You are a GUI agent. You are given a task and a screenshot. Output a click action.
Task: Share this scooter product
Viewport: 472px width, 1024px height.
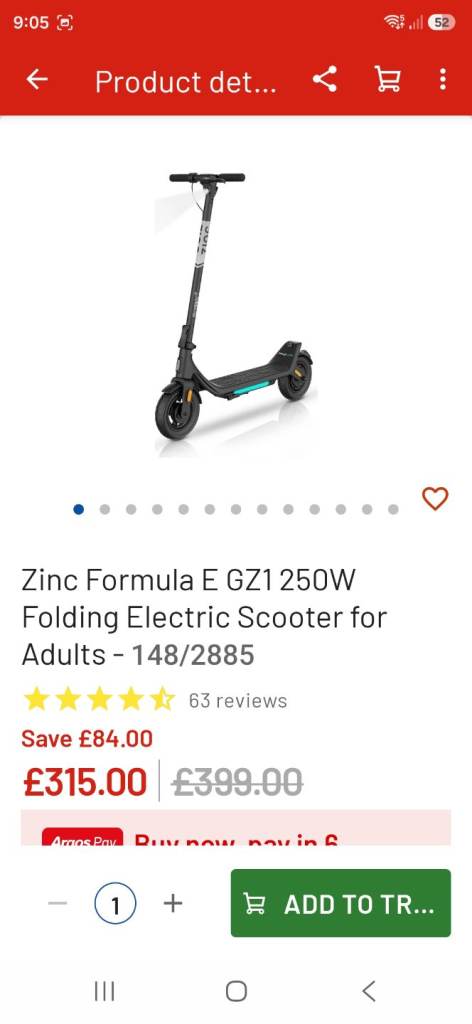[x=324, y=80]
